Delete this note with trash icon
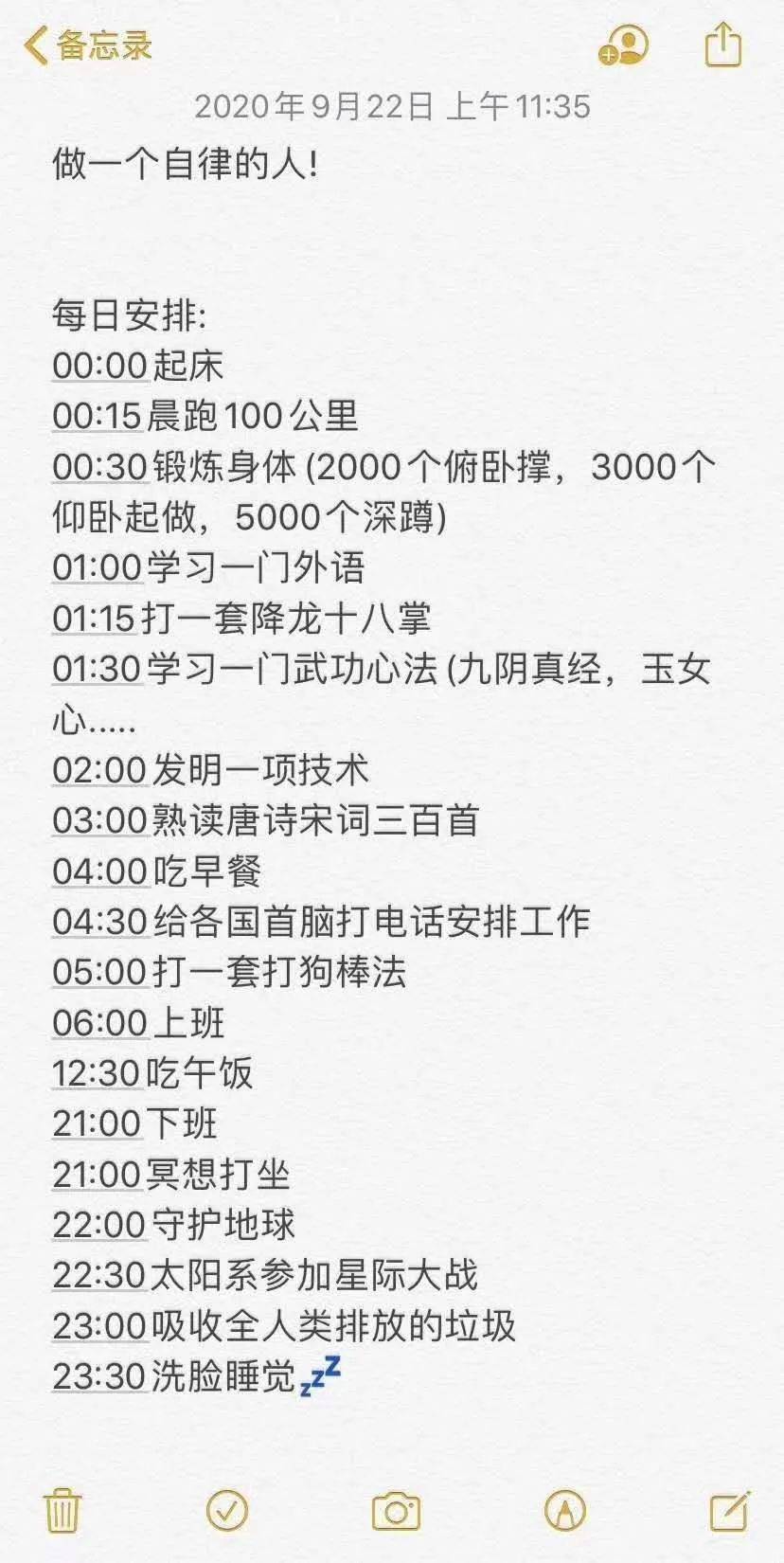784x1563 pixels. (x=62, y=1510)
